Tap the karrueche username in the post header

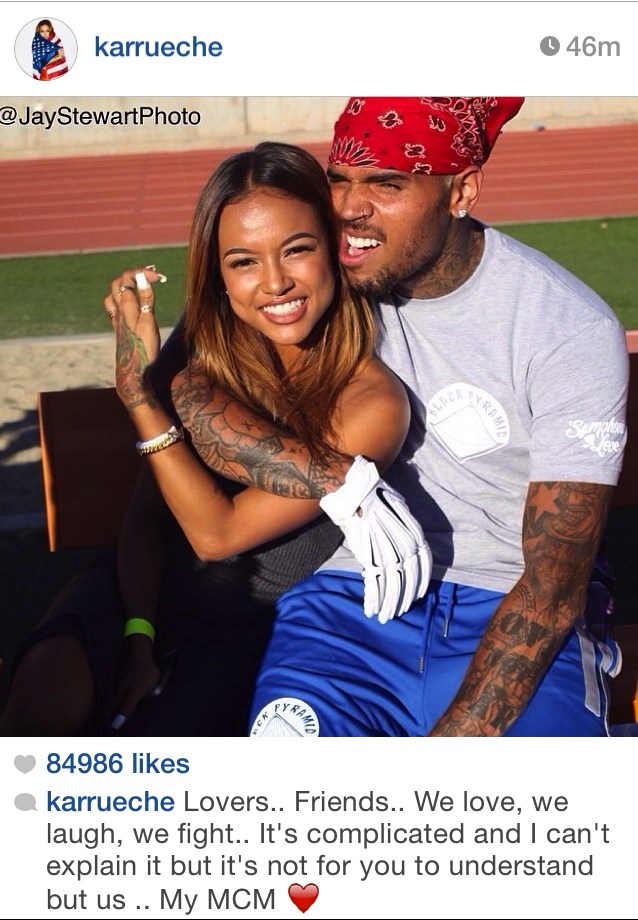coord(157,47)
